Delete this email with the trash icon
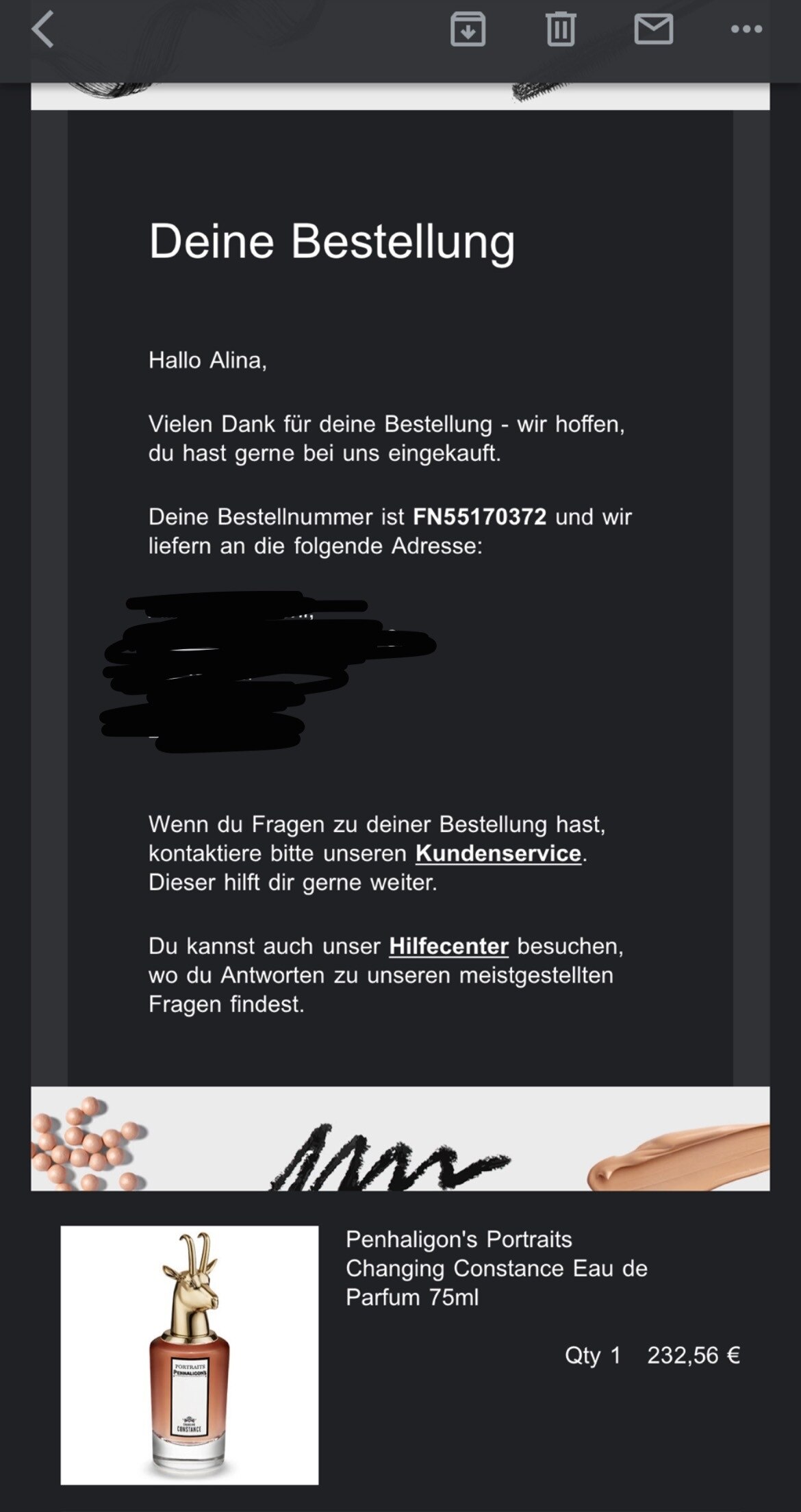Screen dimensions: 801x1512 [x=560, y=29]
